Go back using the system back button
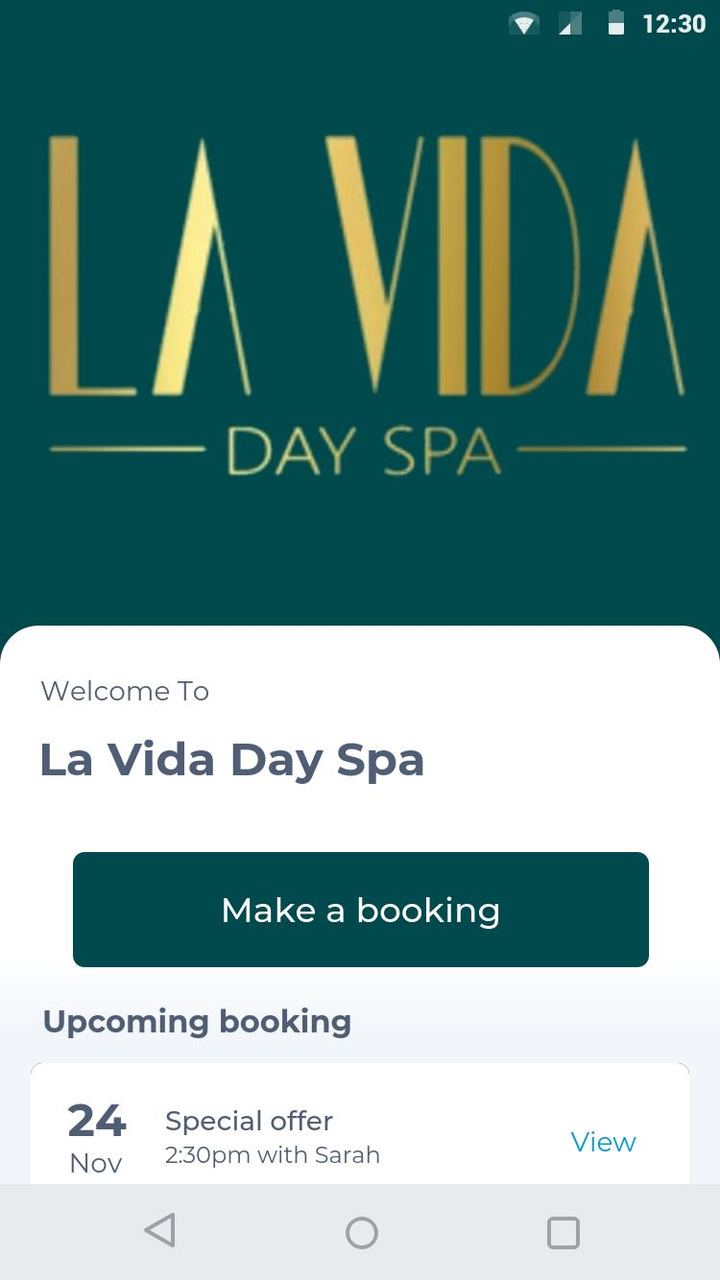The image size is (720, 1280). pyautogui.click(x=160, y=1231)
